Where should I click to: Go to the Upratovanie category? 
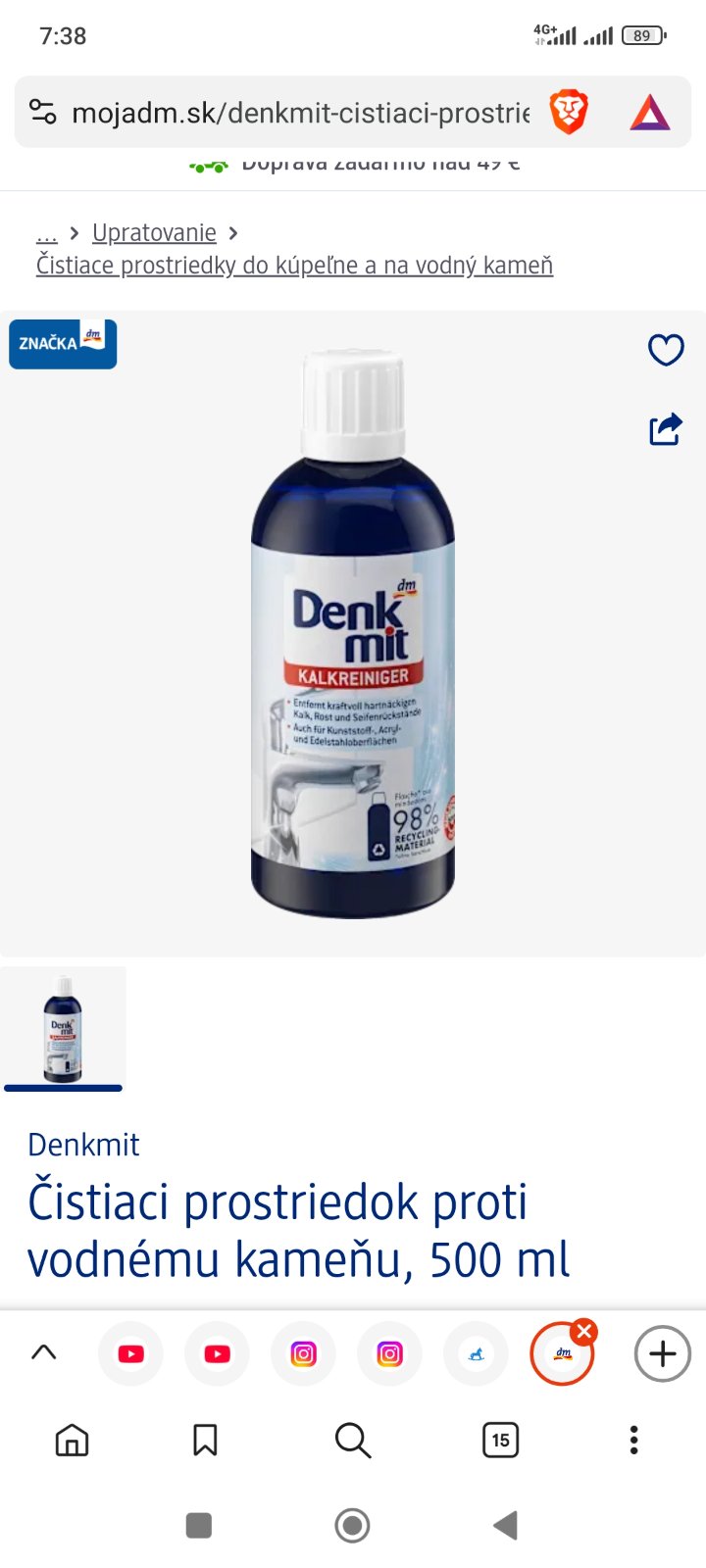154,233
